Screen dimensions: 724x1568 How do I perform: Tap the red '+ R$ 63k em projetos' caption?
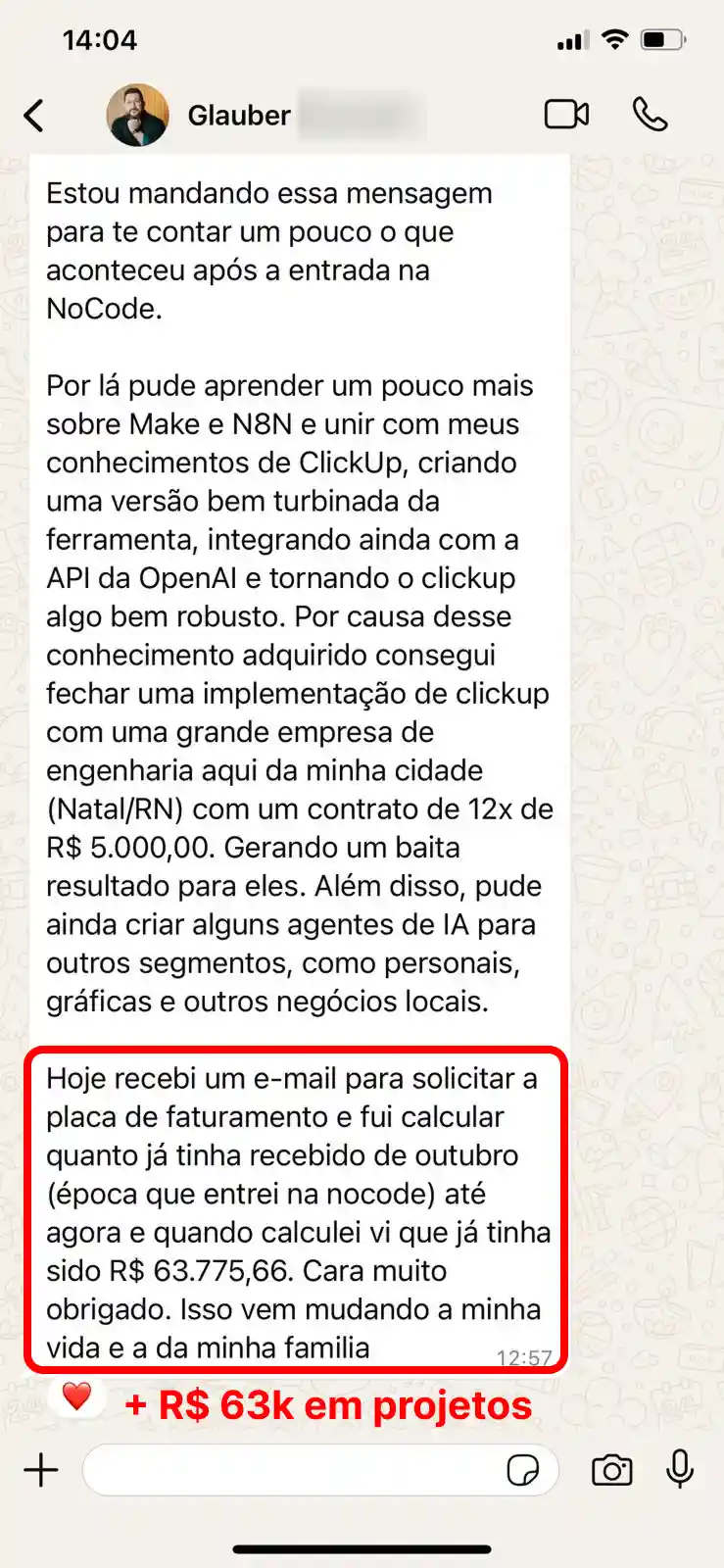click(x=327, y=1406)
